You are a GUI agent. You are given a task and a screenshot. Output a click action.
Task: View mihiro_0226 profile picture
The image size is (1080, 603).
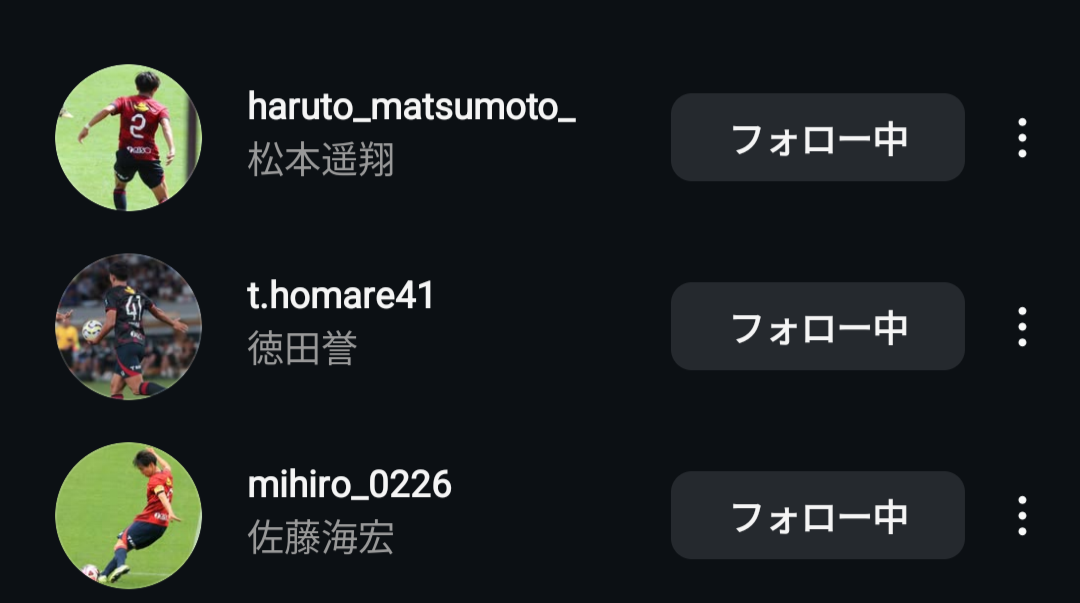(128, 516)
